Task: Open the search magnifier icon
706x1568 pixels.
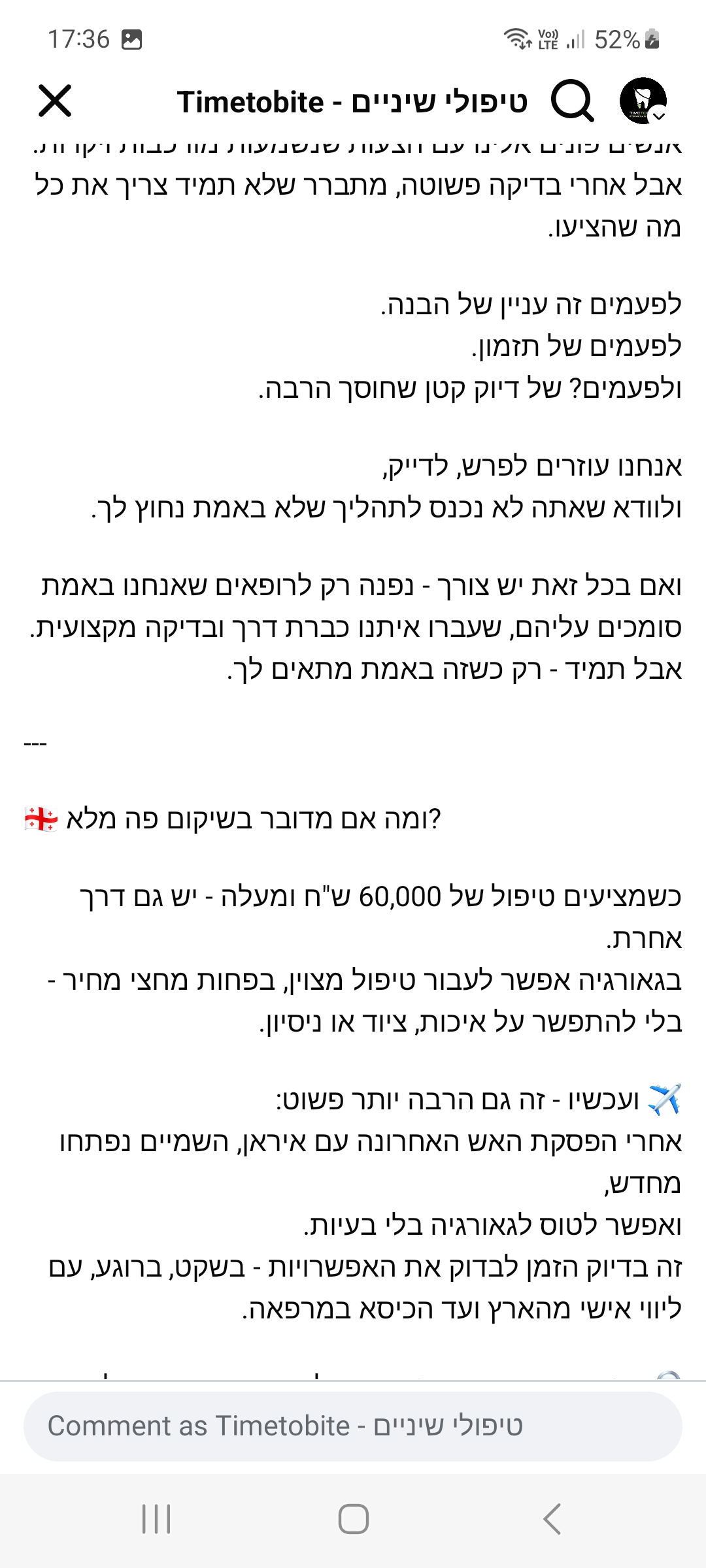Action: coord(572,101)
